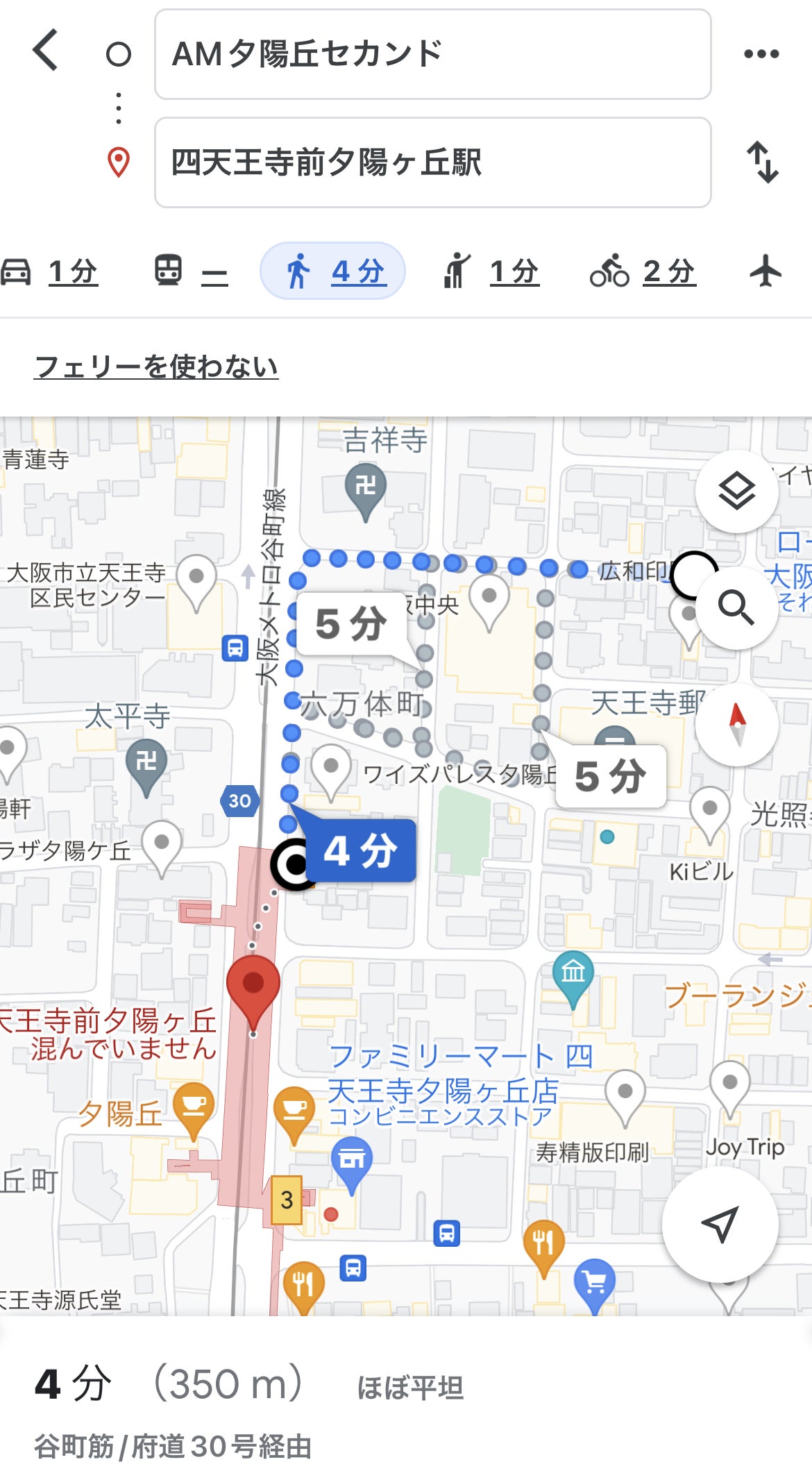This screenshot has width=812, height=1471.
Task: Select the walking mode, 4分
Action: pyautogui.click(x=332, y=271)
